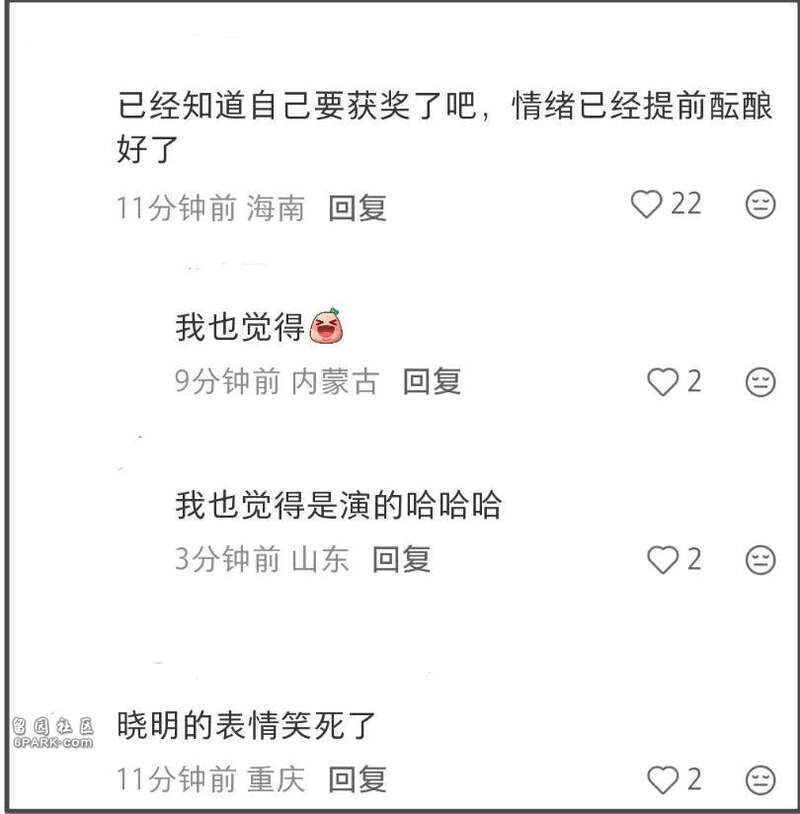Like the Chongqing comment
Image resolution: width=800 pixels, height=814 pixels.
coord(662,779)
